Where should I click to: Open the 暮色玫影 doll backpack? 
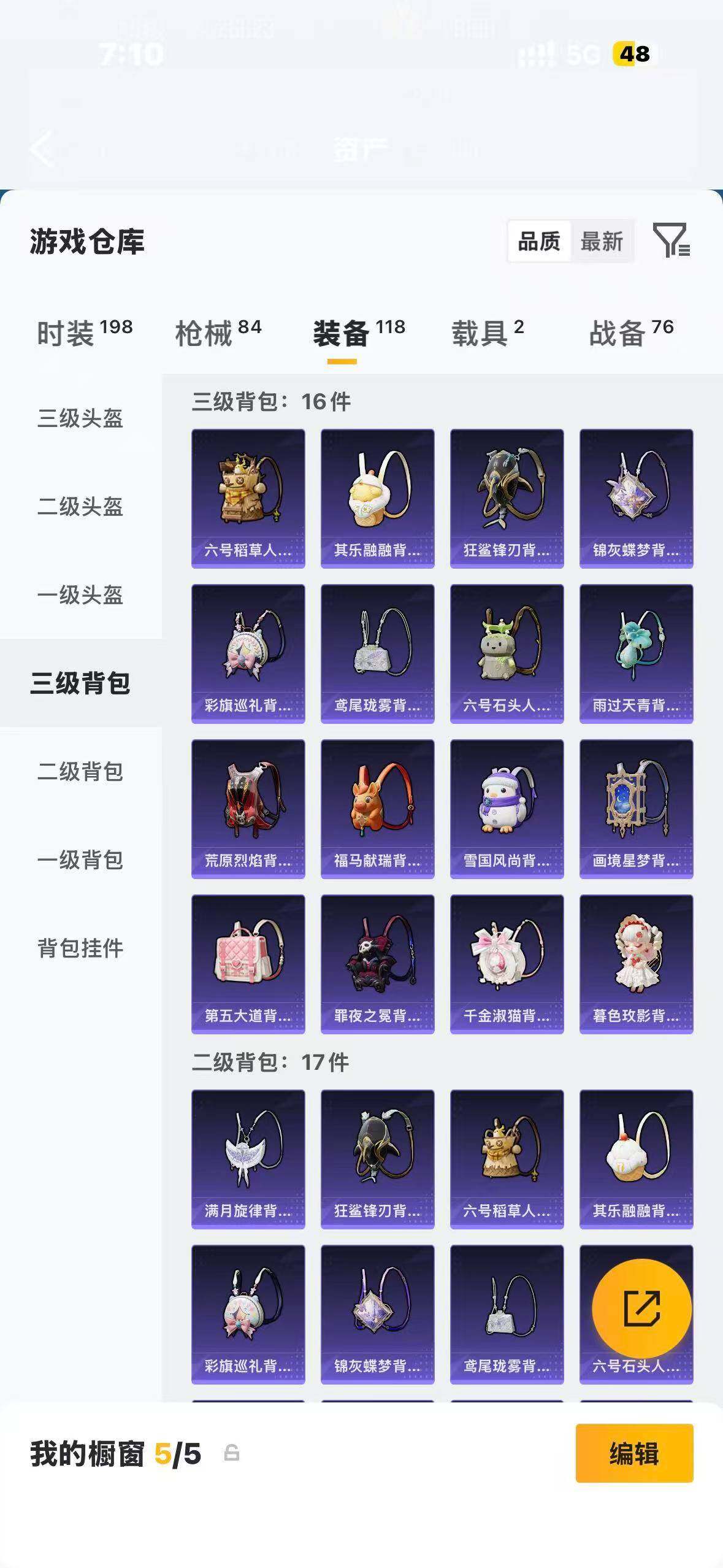[636, 964]
